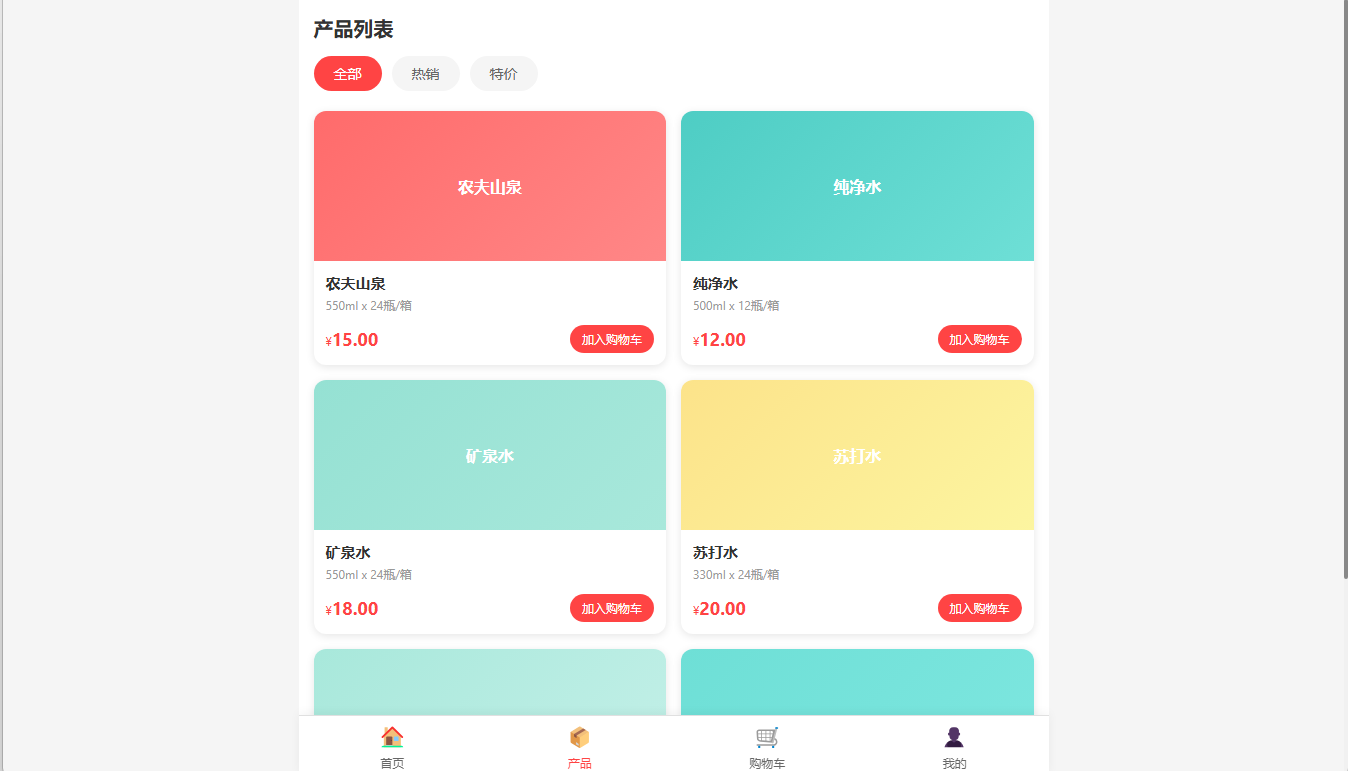Viewport: 1348px width, 771px height.
Task: Add 矿泉水 to the cart
Action: [611, 608]
